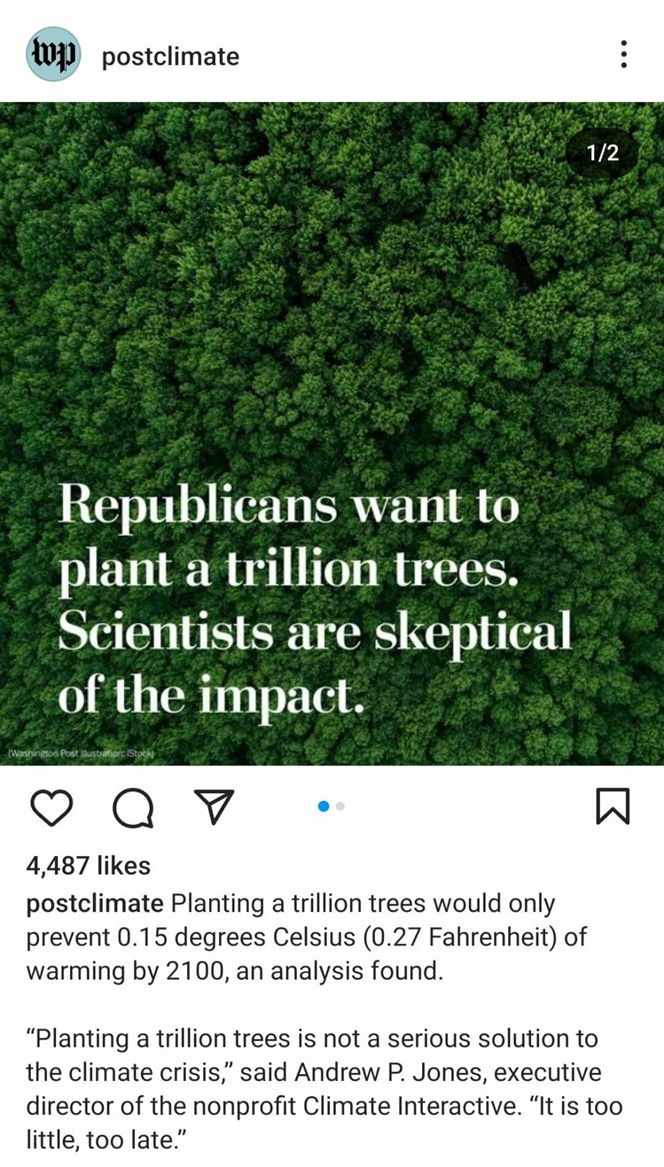Open postclimate name in the caption
This screenshot has height=1167, width=664.
(94, 904)
